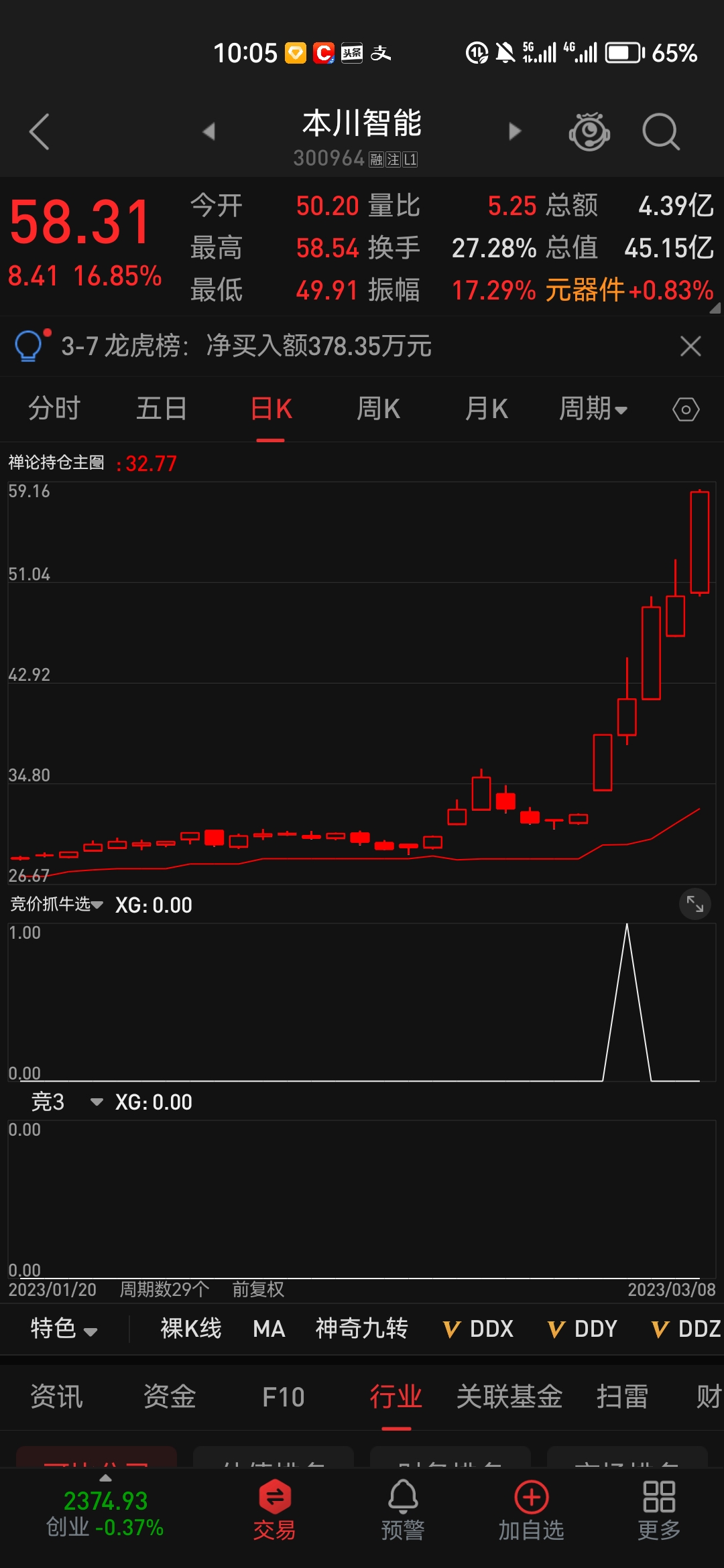Select the 月K chart tab

486,408
